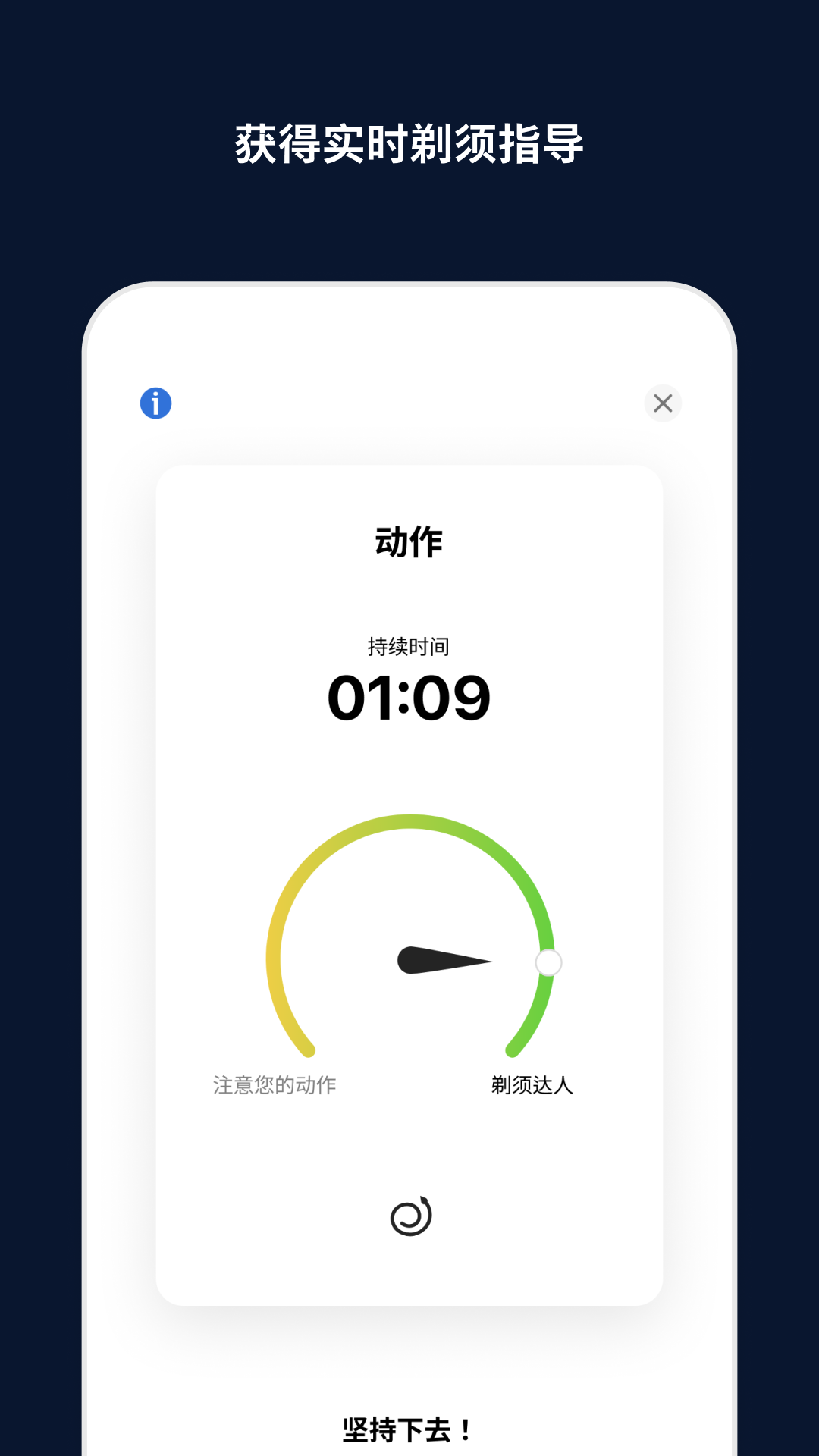819x1456 pixels.
Task: Expand the 动作 panel header
Action: [409, 540]
